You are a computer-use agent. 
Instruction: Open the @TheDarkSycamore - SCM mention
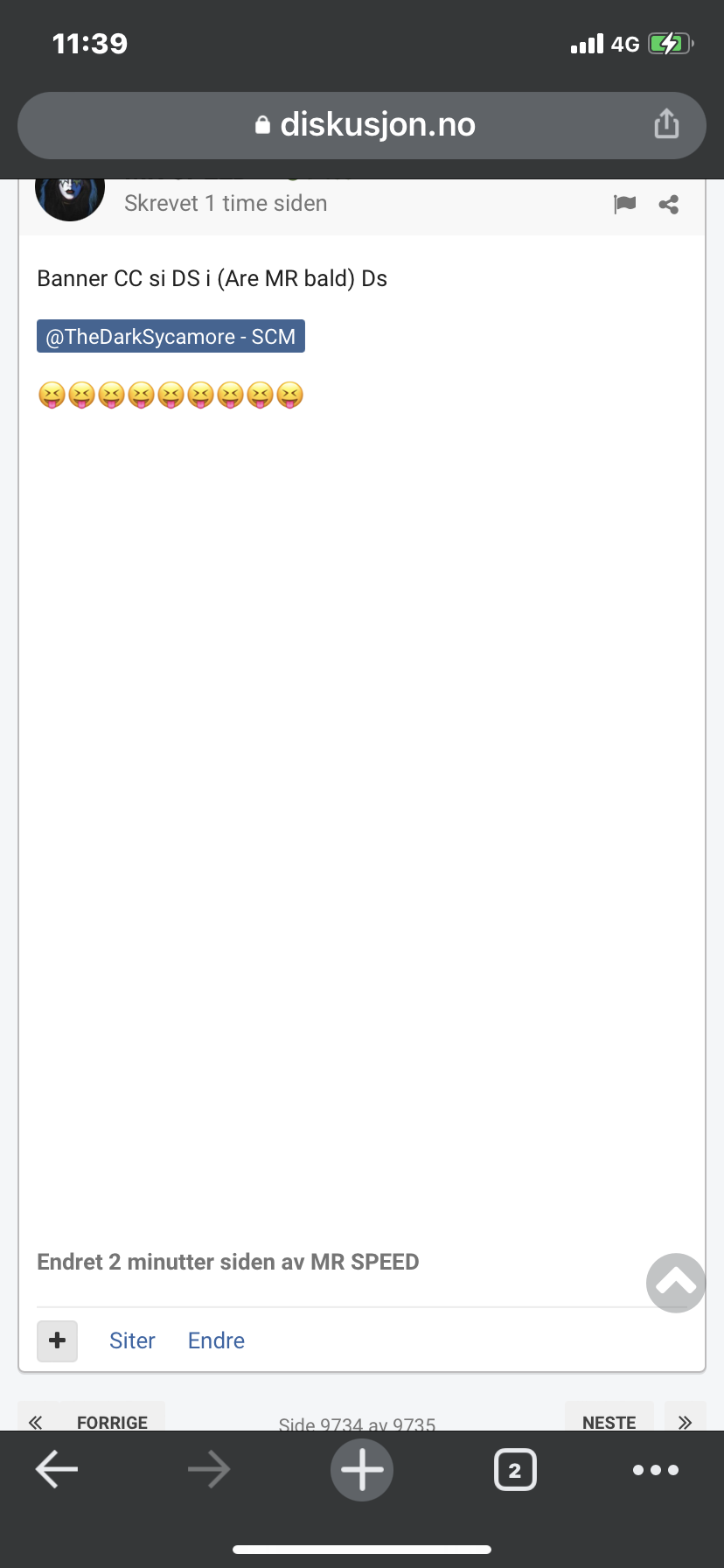(171, 337)
